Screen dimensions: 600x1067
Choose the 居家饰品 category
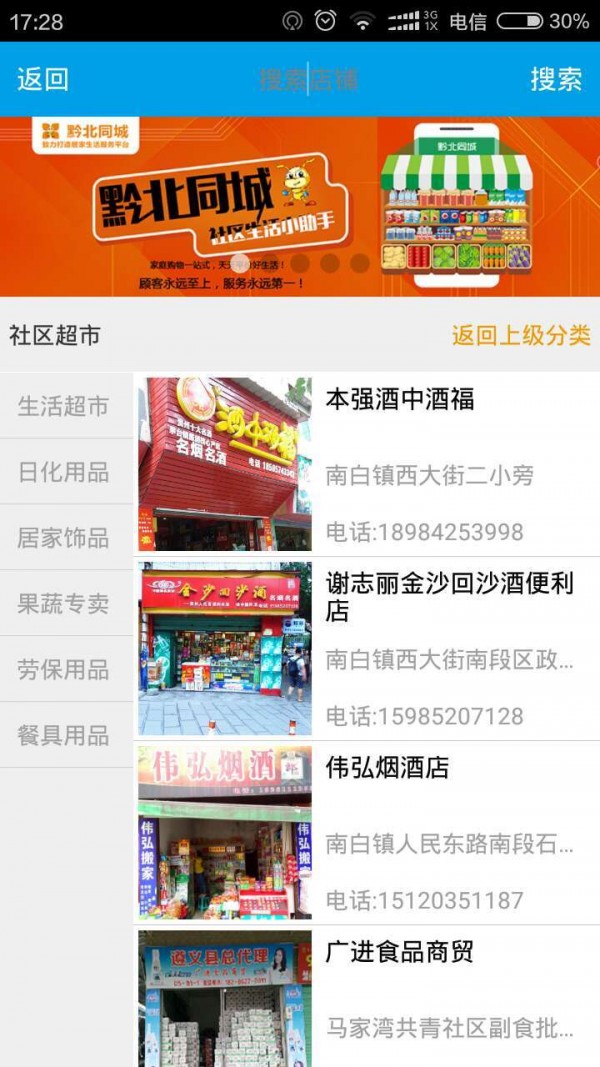tap(64, 538)
